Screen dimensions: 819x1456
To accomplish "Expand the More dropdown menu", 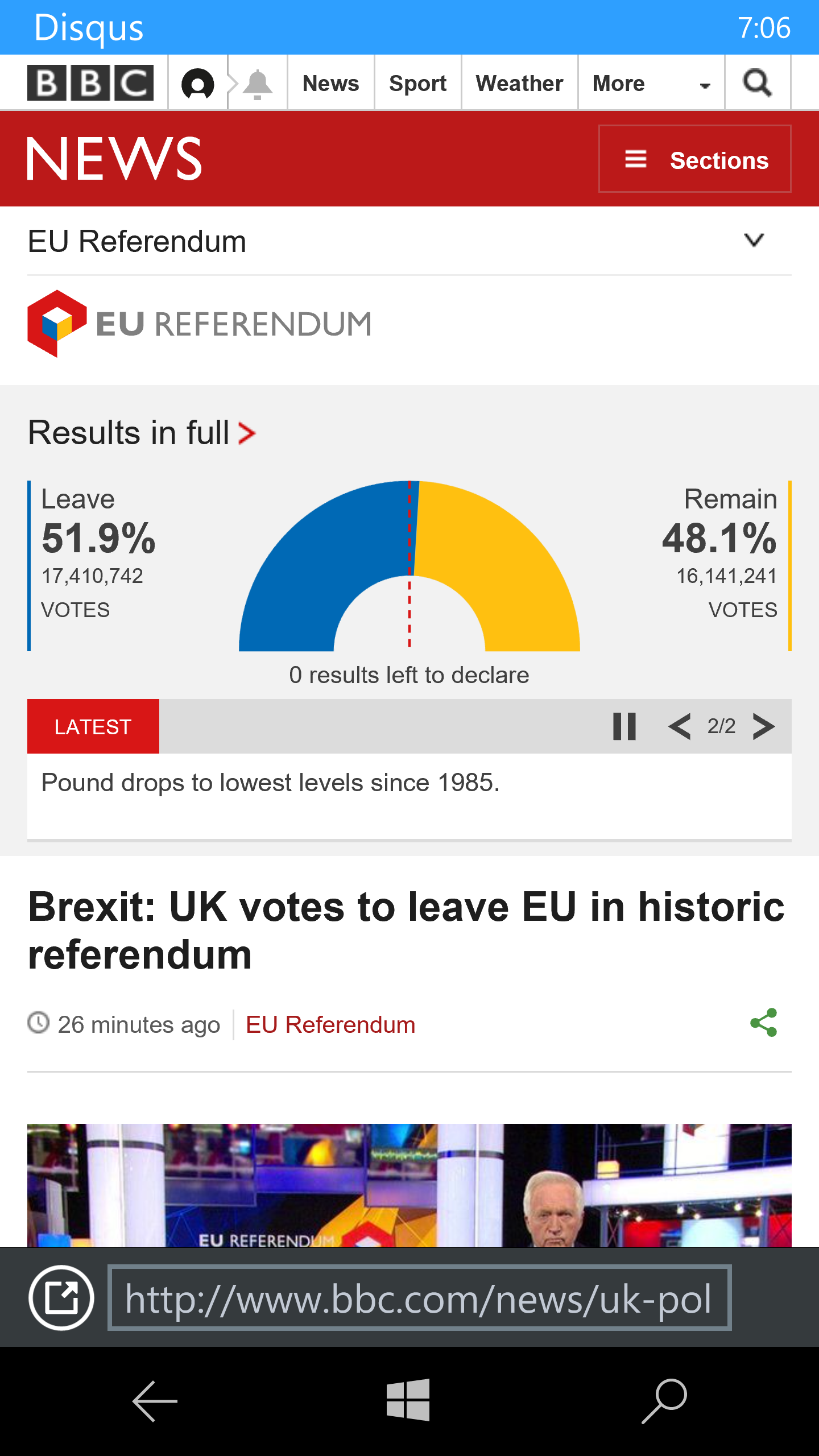I will click(651, 83).
